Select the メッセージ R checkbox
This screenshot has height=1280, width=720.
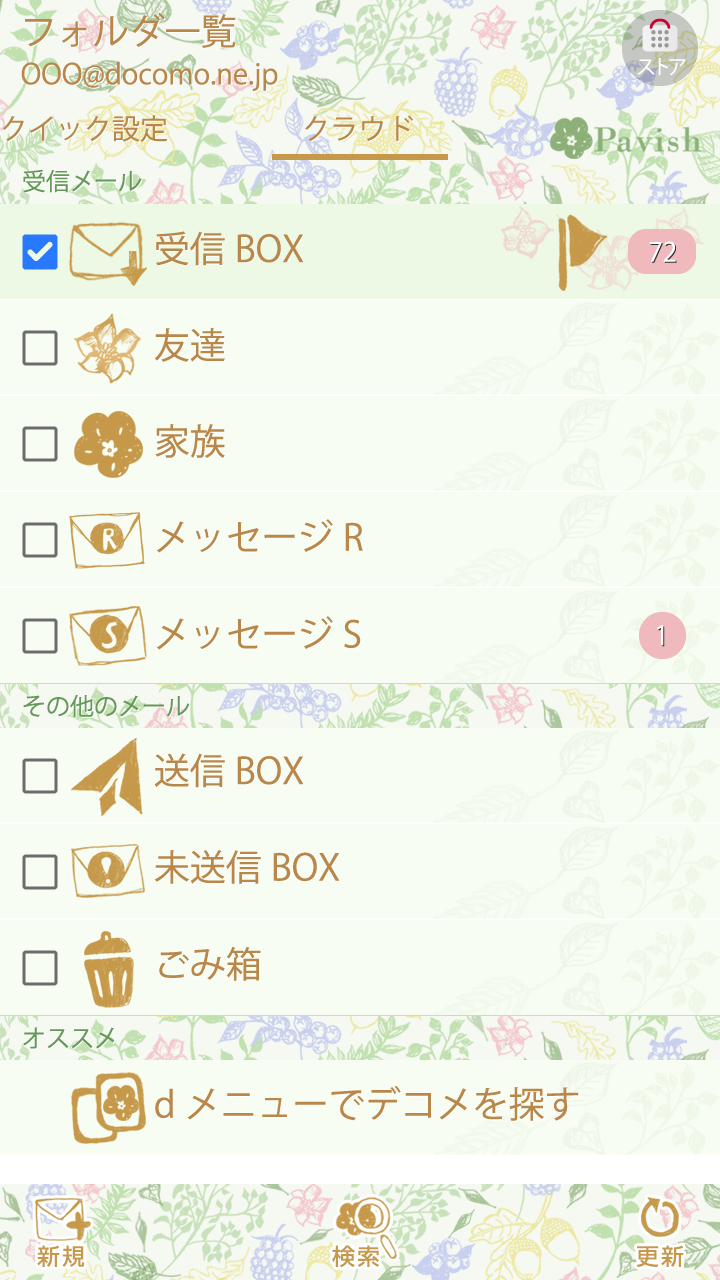point(40,540)
